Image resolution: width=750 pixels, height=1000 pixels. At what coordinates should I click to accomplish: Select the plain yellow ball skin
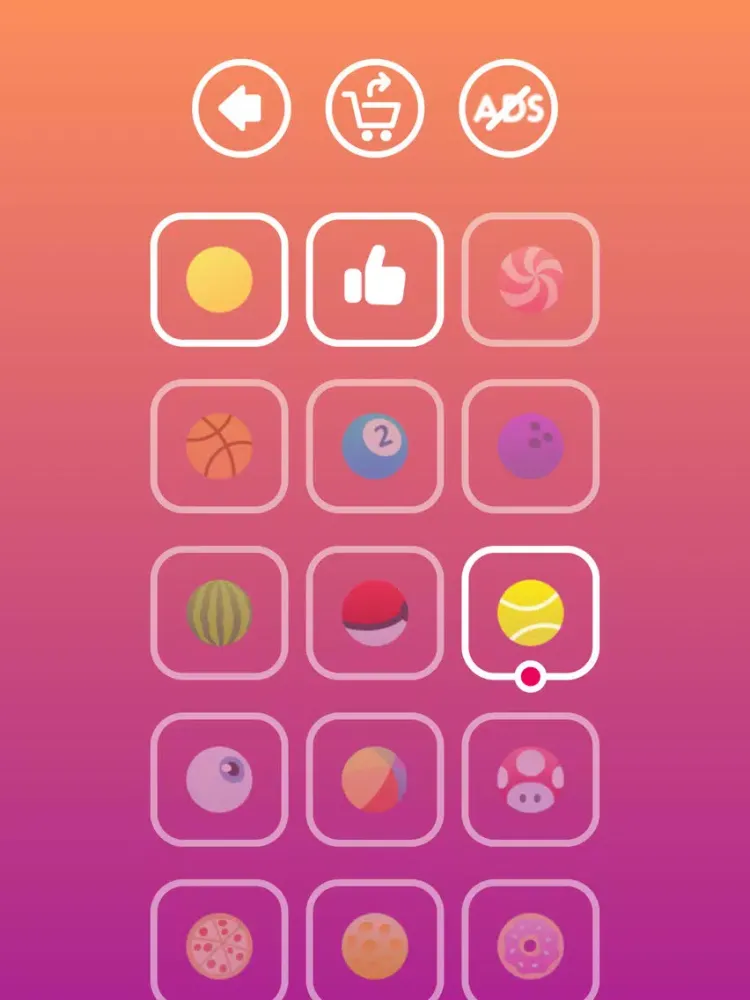tap(219, 280)
